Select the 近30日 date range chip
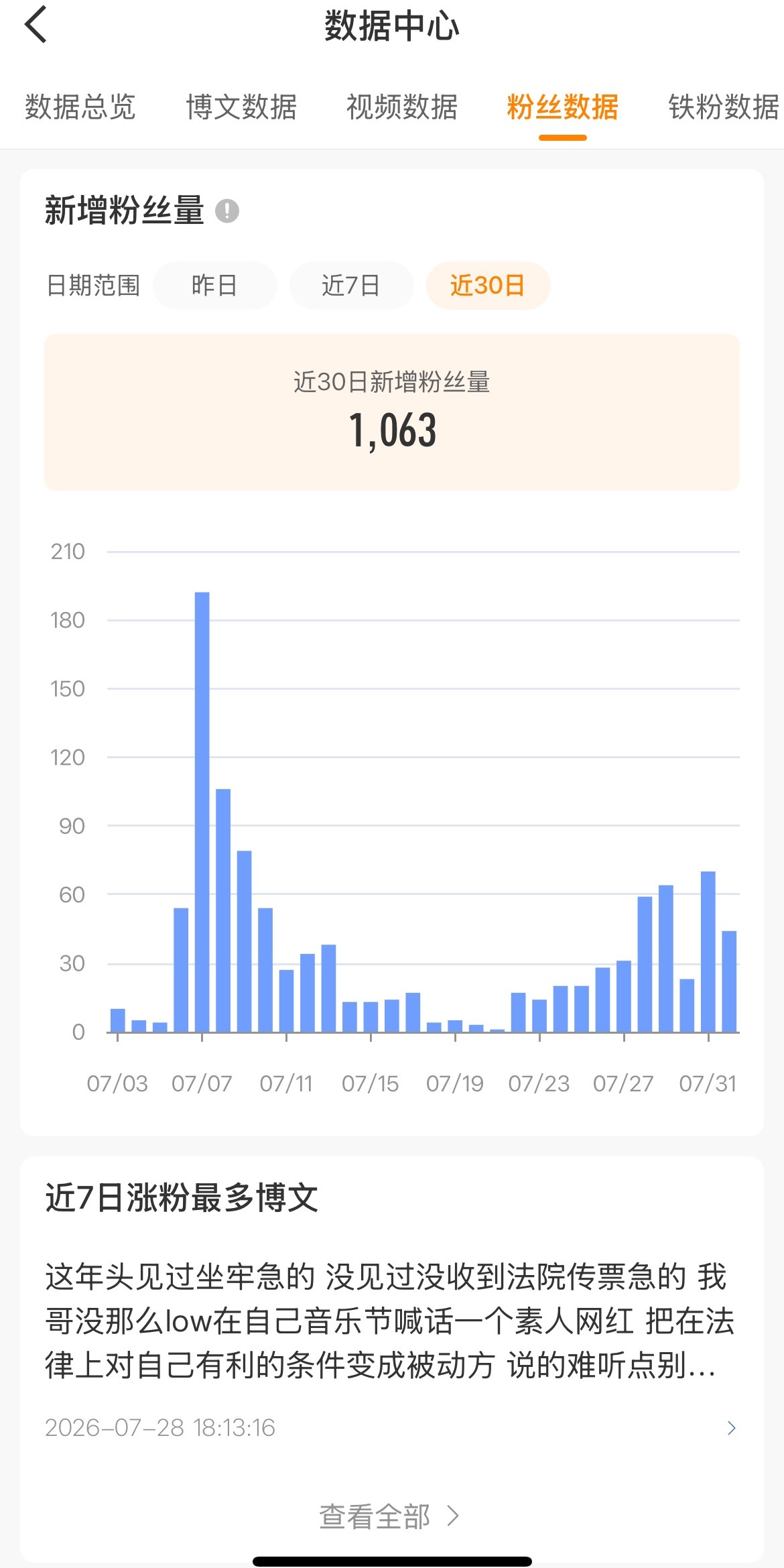The image size is (784, 1568). 488,286
